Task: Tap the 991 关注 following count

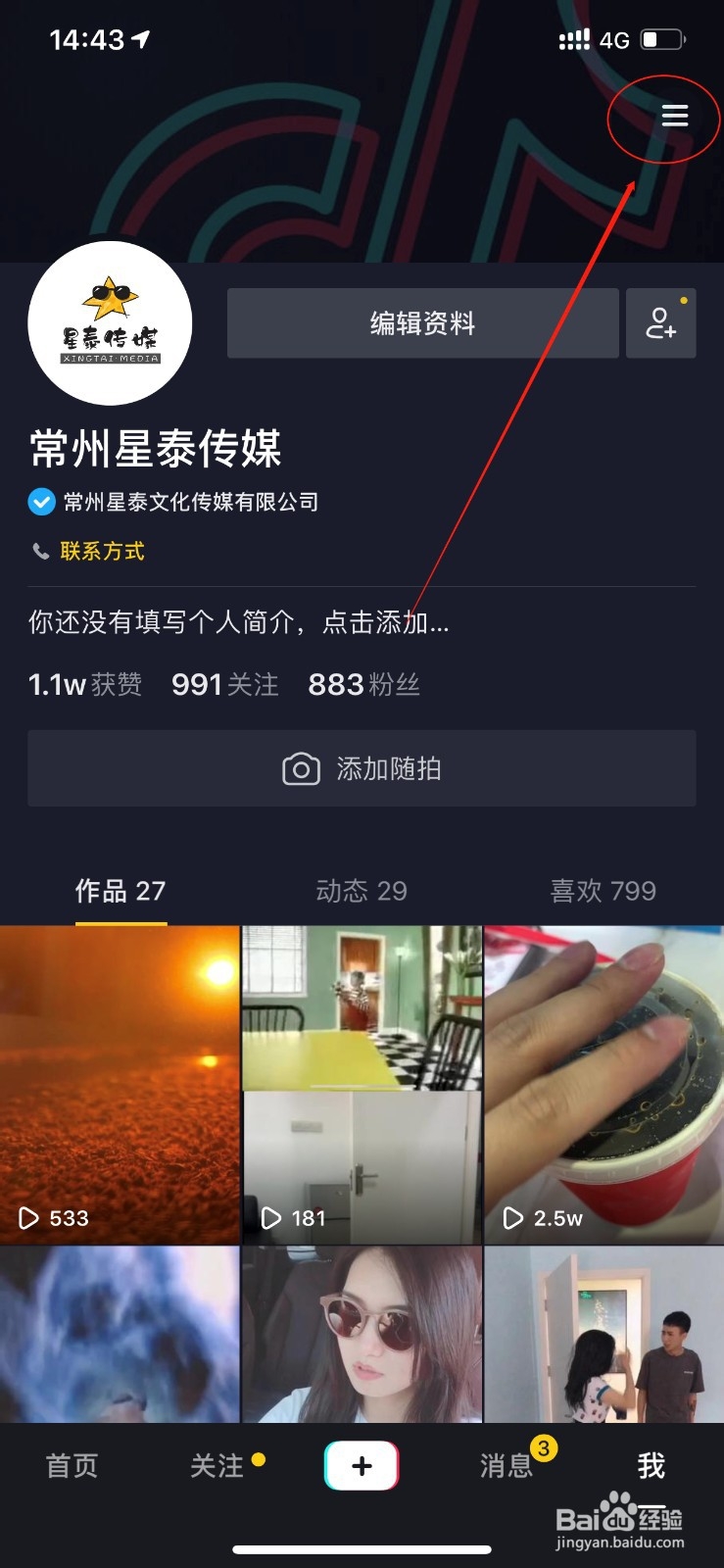Action: [x=224, y=684]
